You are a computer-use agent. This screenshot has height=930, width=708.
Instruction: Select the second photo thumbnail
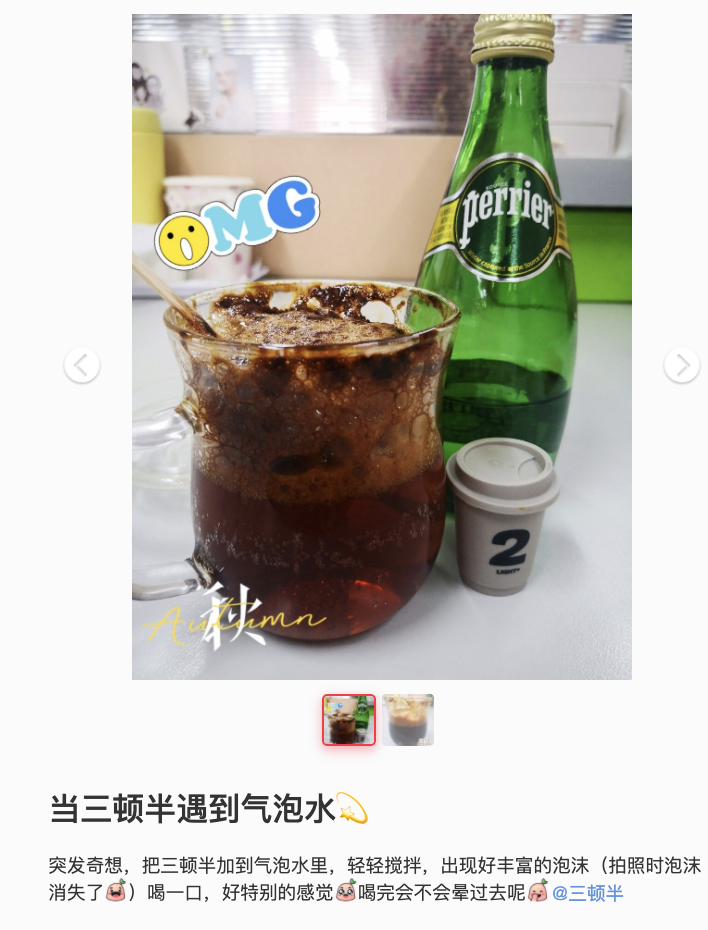(x=408, y=720)
